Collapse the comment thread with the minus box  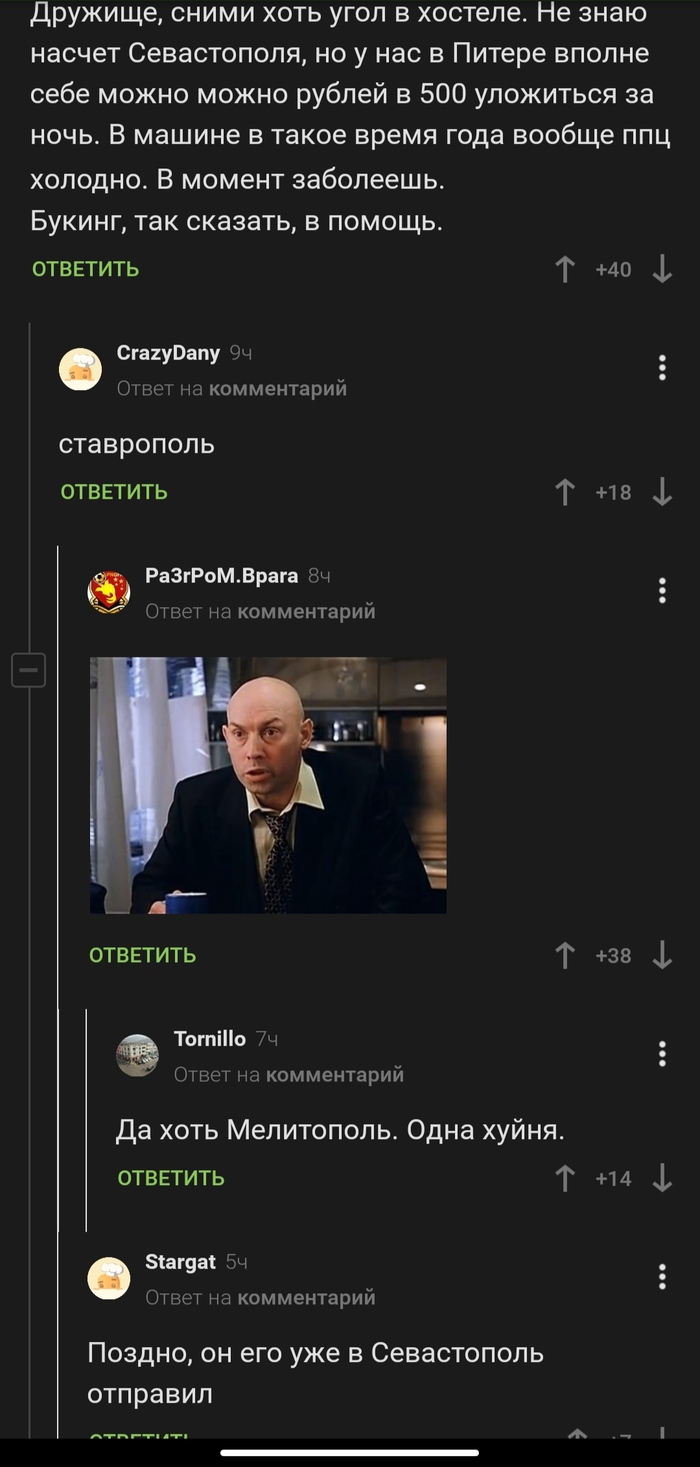click(x=28, y=669)
